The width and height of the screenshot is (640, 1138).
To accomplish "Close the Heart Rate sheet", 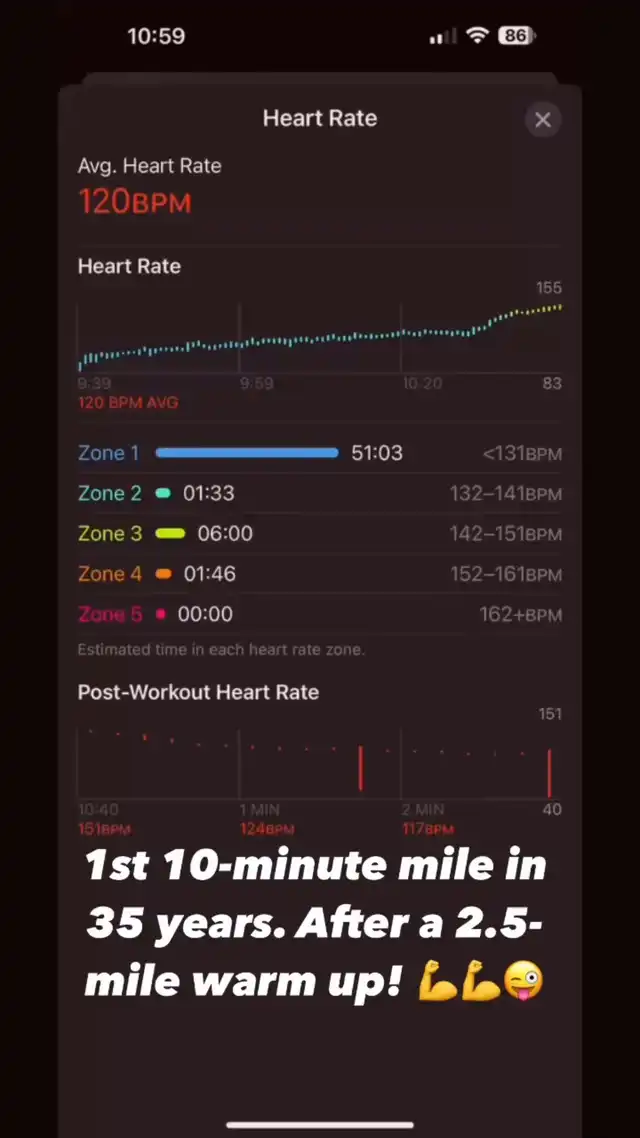I will [542, 121].
